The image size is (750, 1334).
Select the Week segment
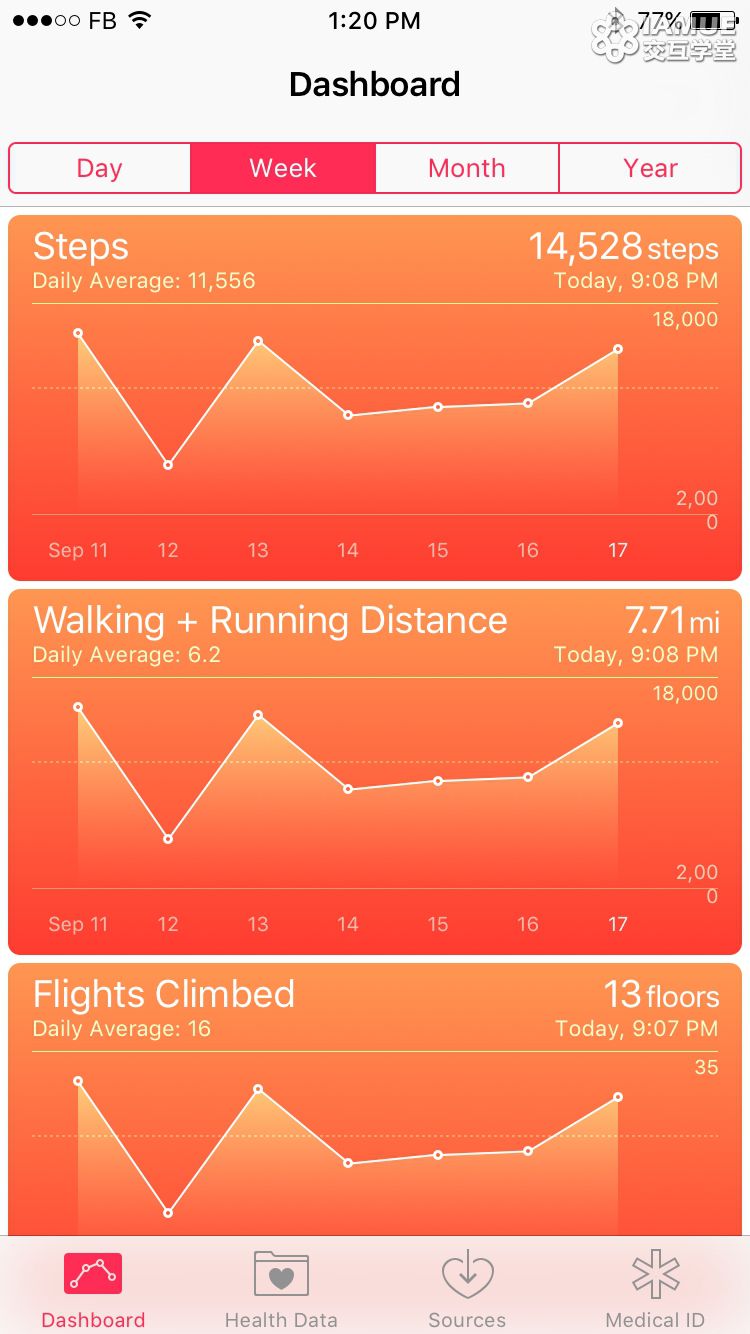pyautogui.click(x=283, y=168)
